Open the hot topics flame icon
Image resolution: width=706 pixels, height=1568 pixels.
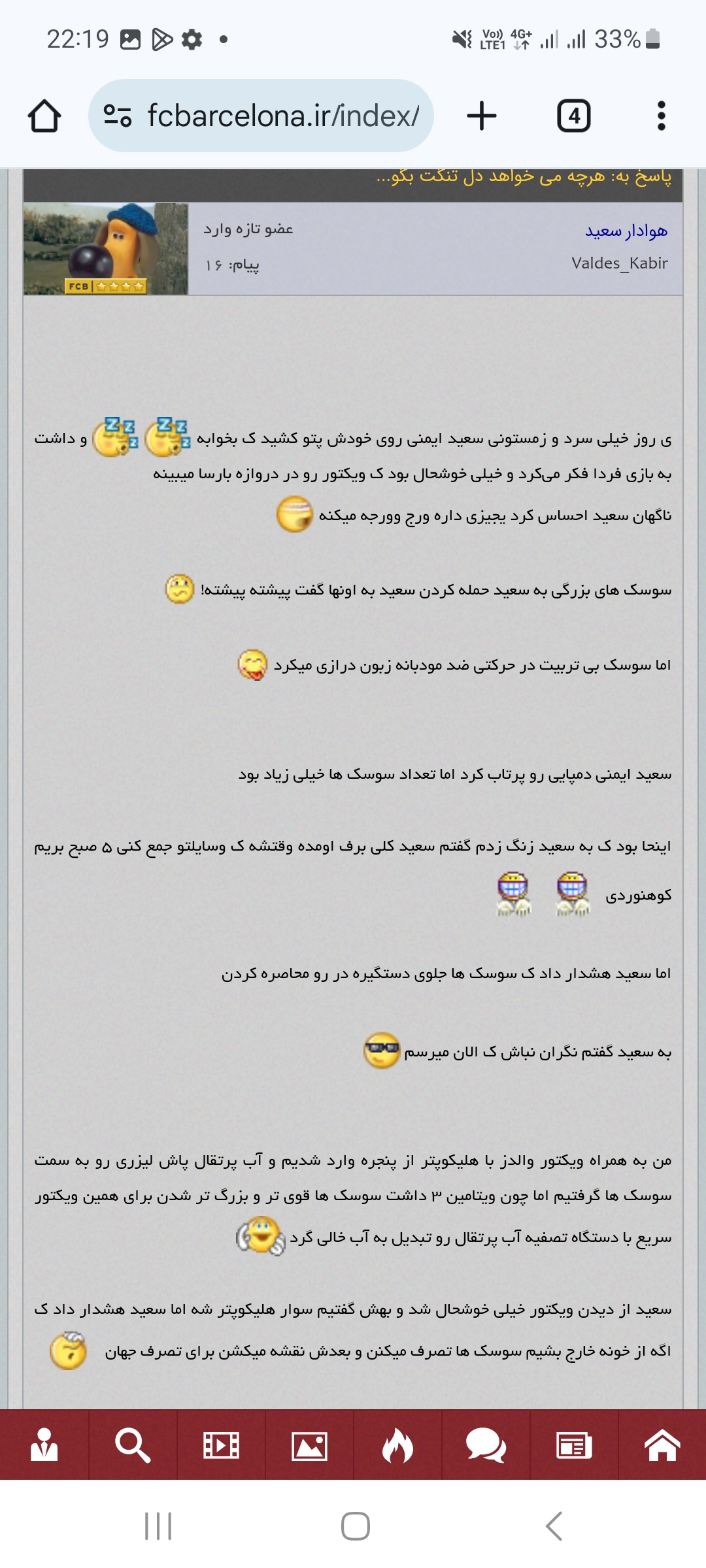[397, 1445]
